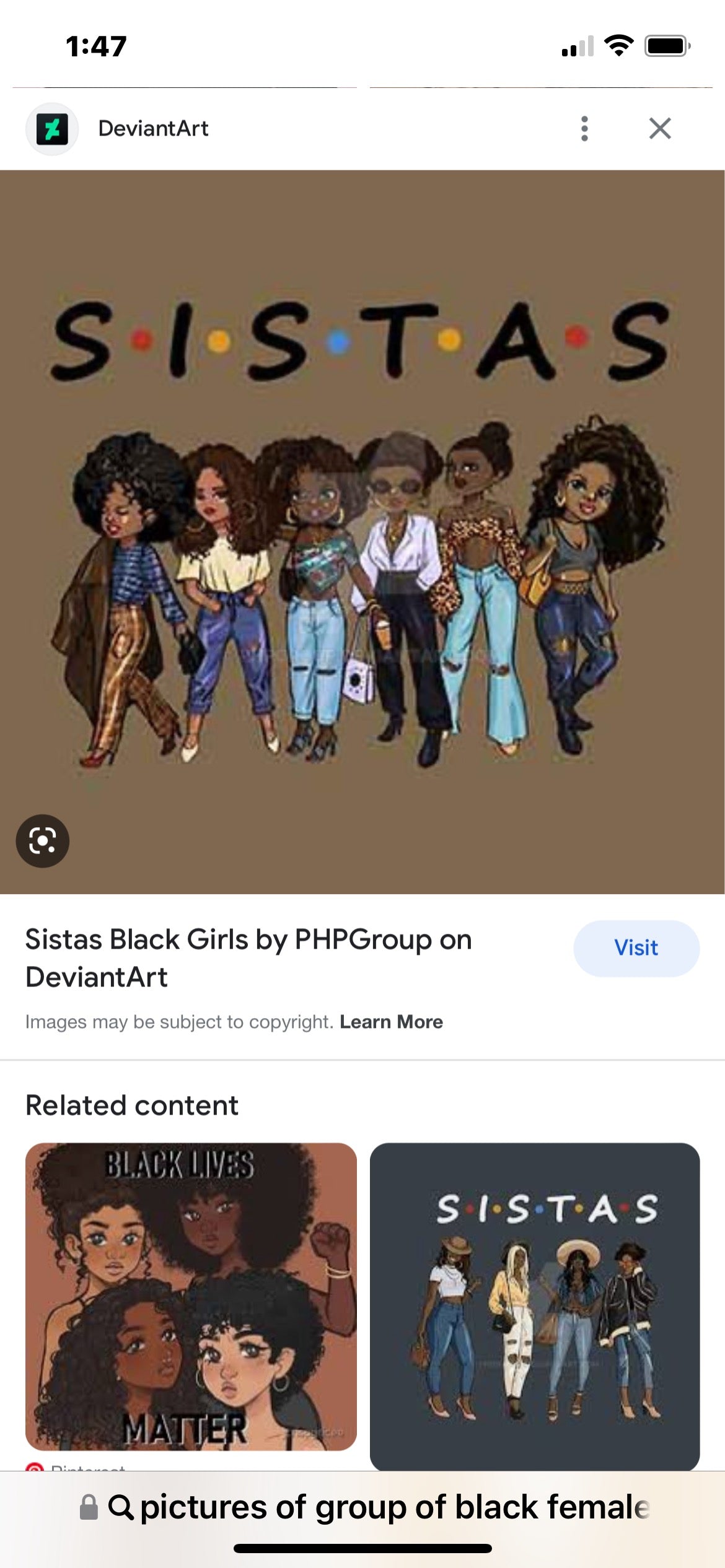The height and width of the screenshot is (1568, 725).
Task: Open the dark Sistas related image
Action: click(x=534, y=1305)
